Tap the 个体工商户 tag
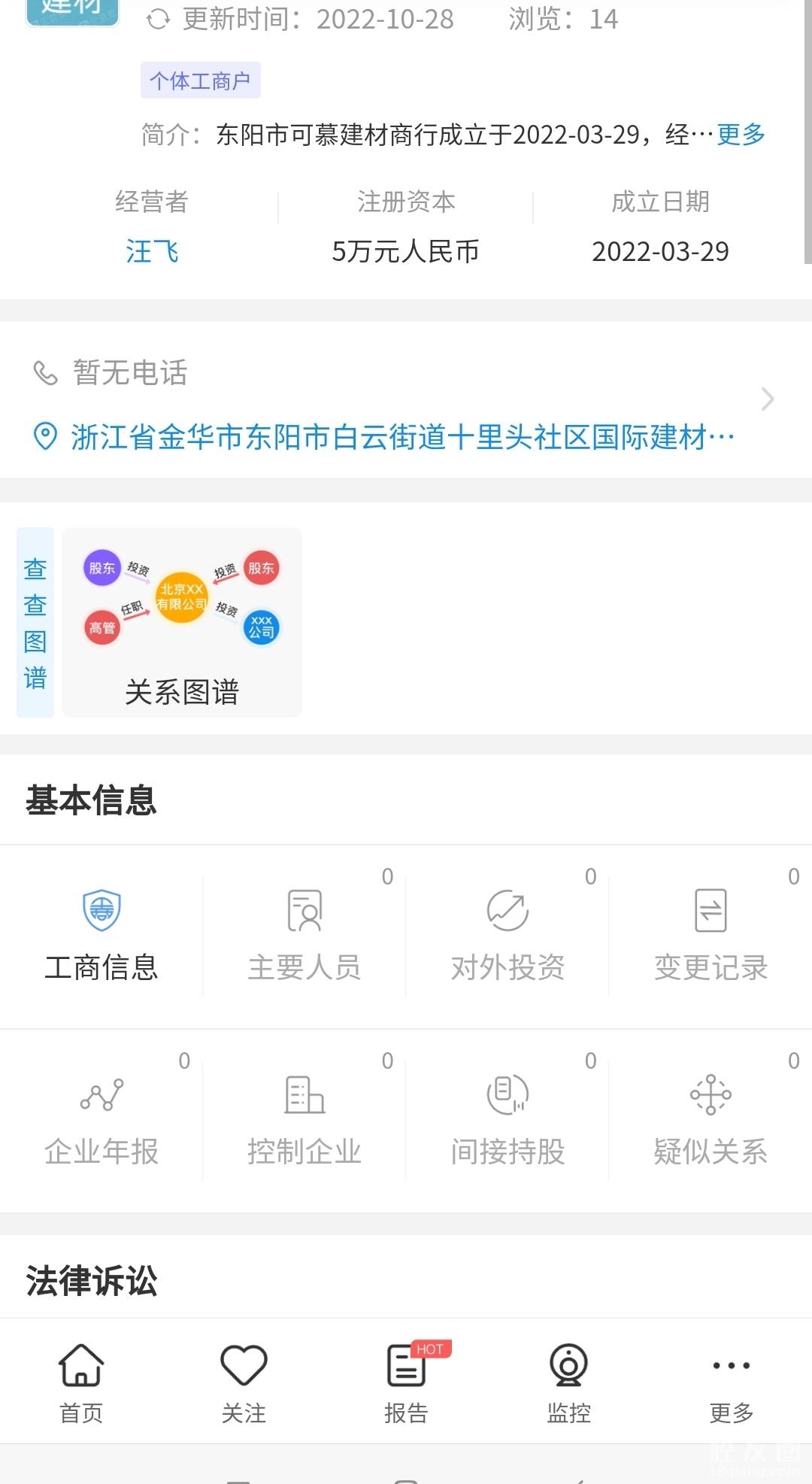The image size is (812, 1484). [200, 80]
